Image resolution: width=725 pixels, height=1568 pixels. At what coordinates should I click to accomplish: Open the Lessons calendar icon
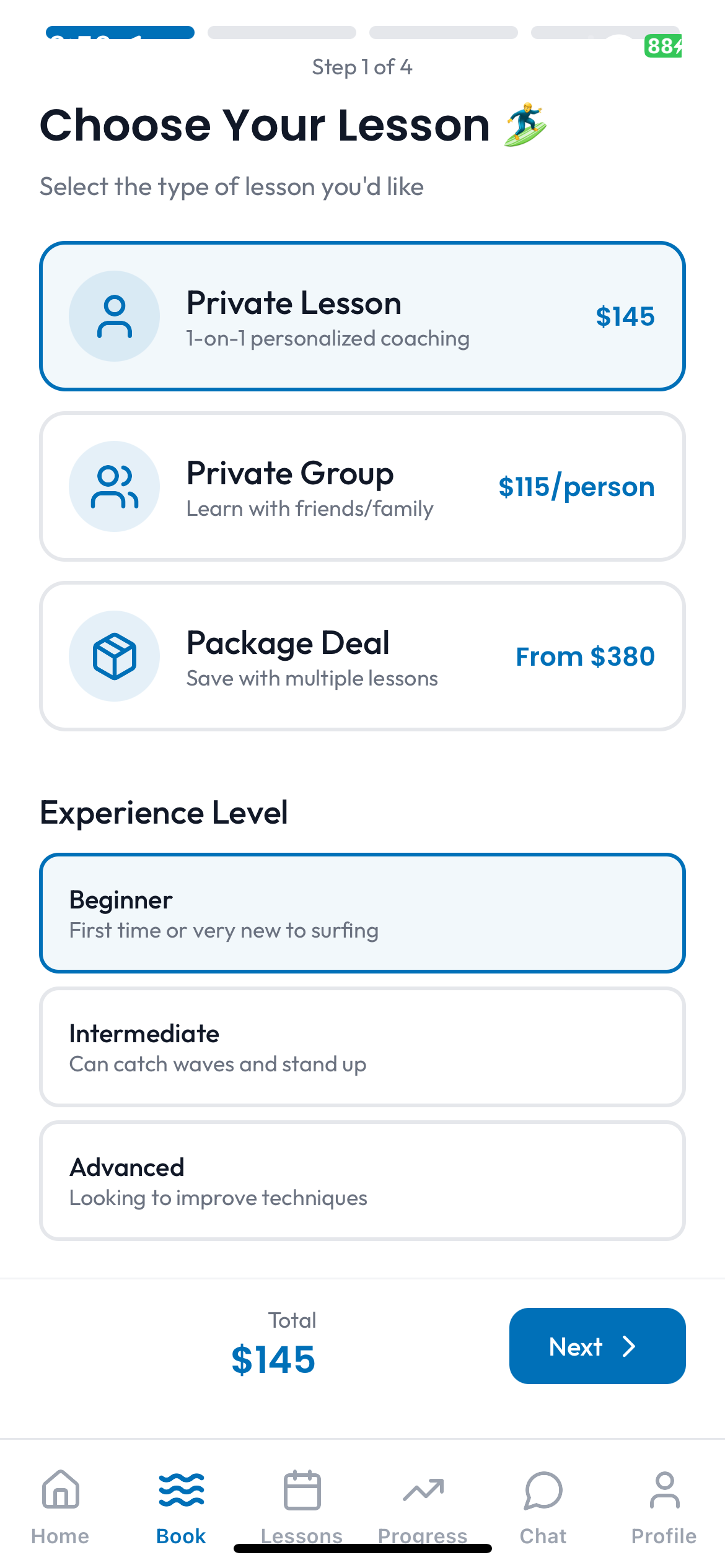click(302, 1491)
